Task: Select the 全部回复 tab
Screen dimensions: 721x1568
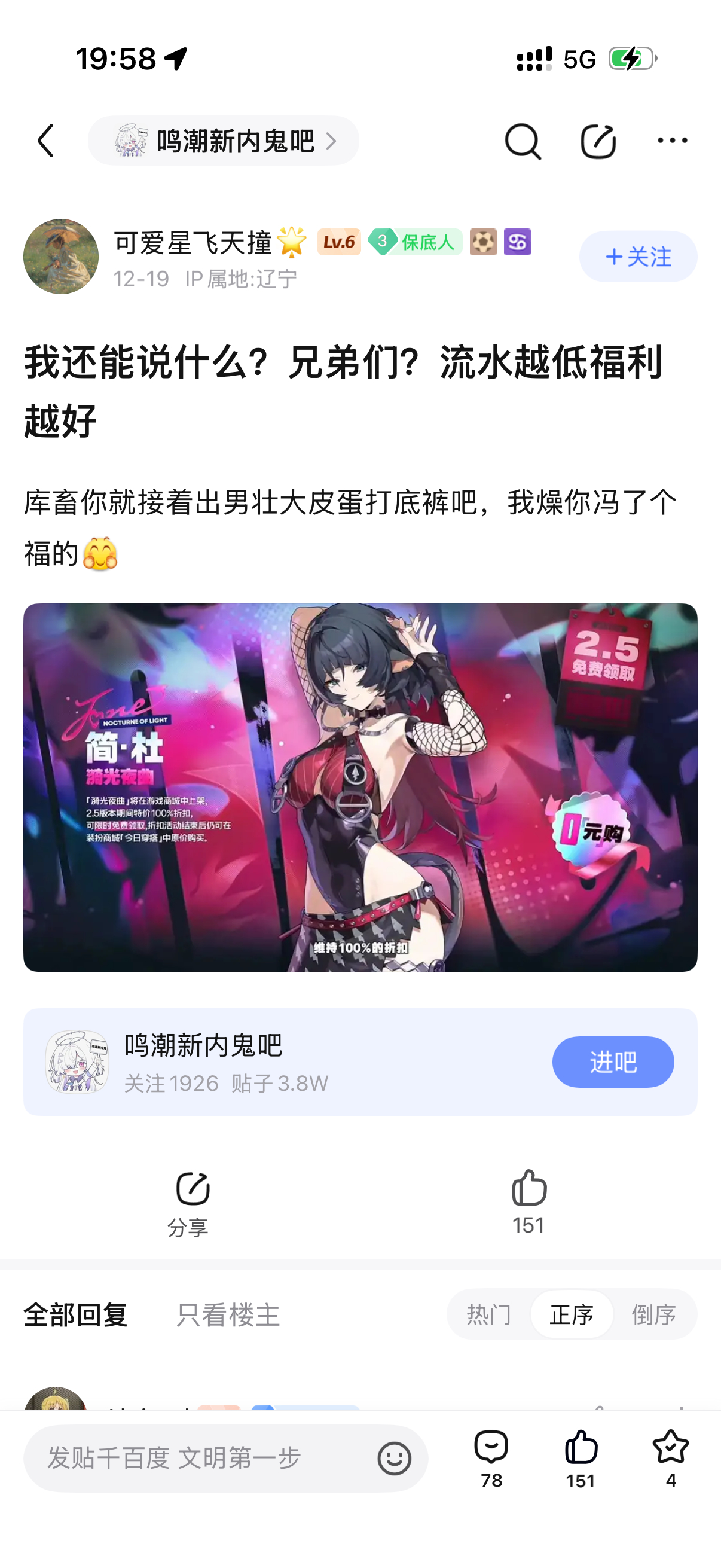Action: pyautogui.click(x=75, y=1316)
